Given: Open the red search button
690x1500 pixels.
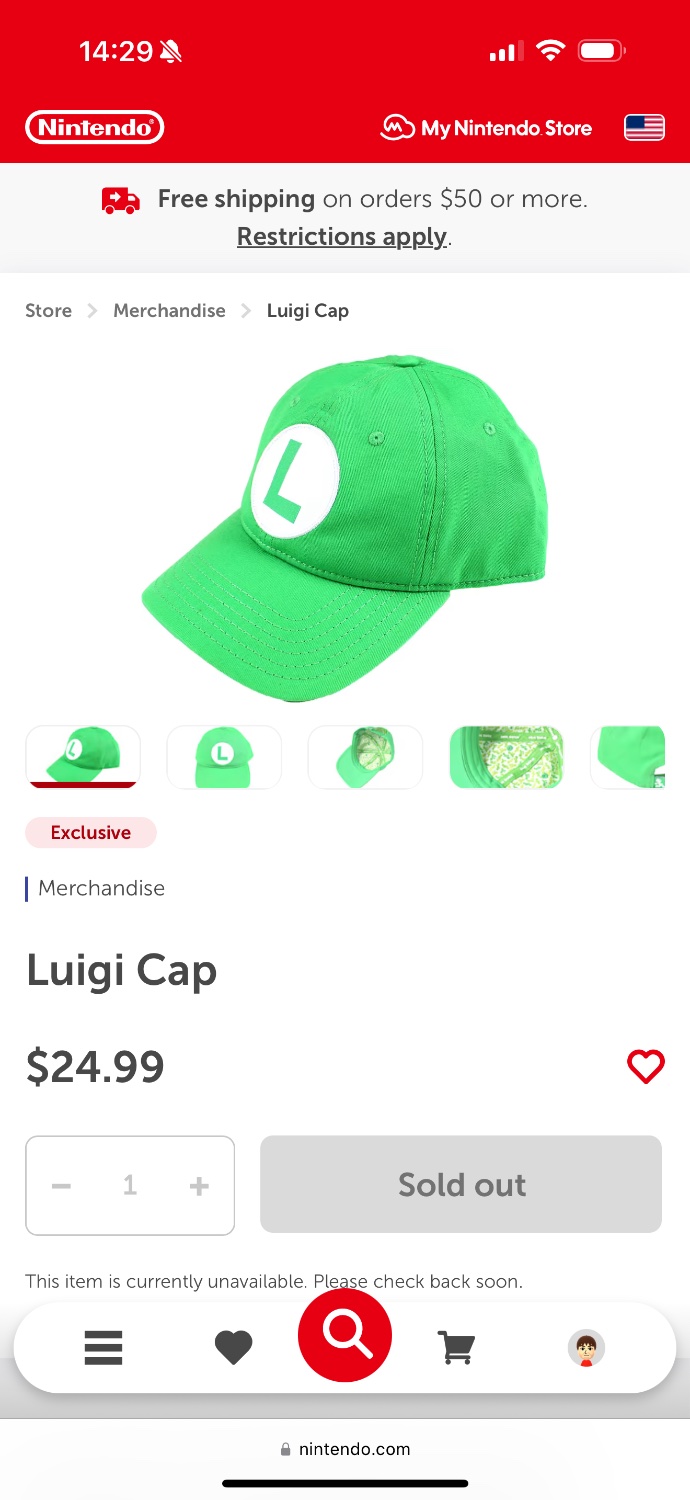Looking at the screenshot, I should coord(345,1335).
